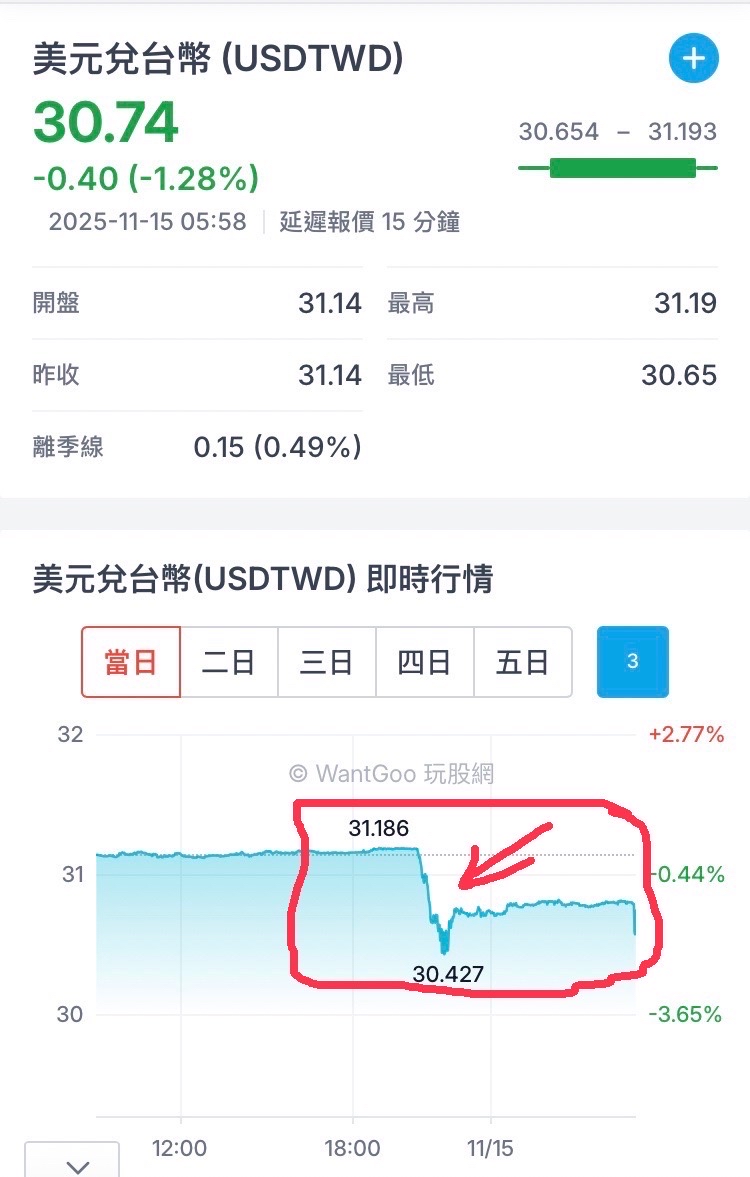The height and width of the screenshot is (1177, 750).
Task: Click the 30.654–31.193 daily range bar
Action: pyautogui.click(x=617, y=168)
